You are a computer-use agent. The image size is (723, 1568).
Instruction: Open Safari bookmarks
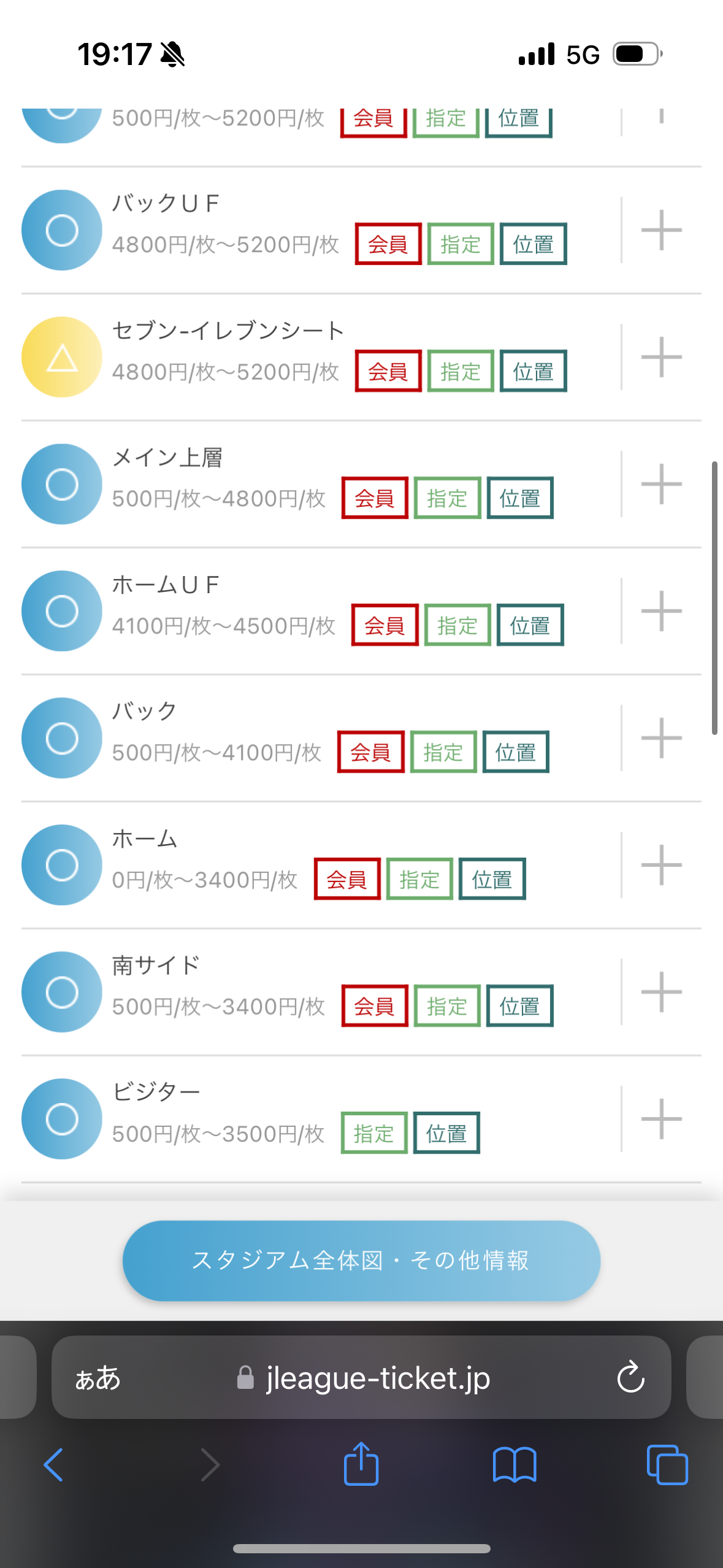[515, 1465]
